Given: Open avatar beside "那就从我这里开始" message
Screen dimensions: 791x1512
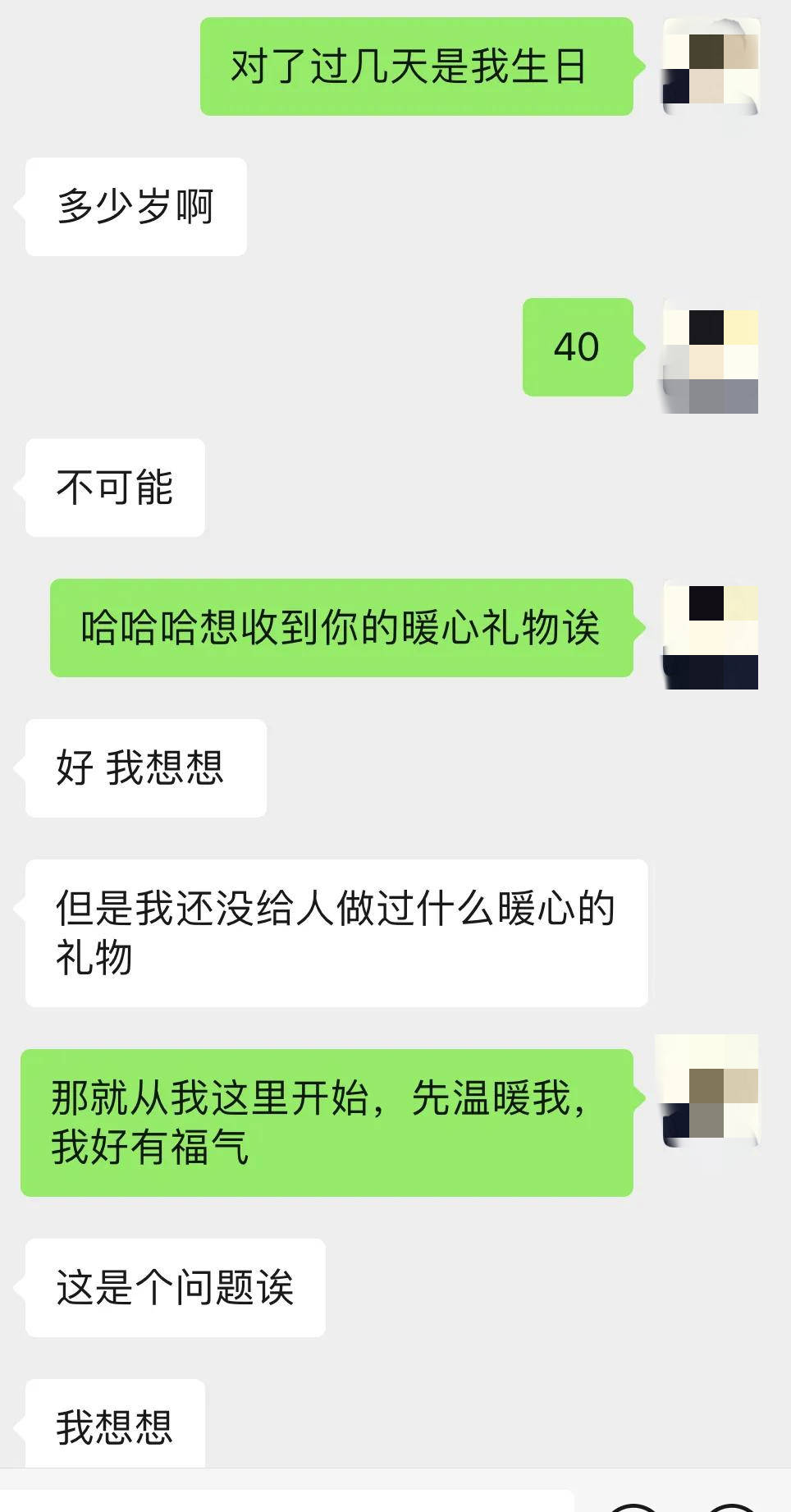Looking at the screenshot, I should (711, 1096).
